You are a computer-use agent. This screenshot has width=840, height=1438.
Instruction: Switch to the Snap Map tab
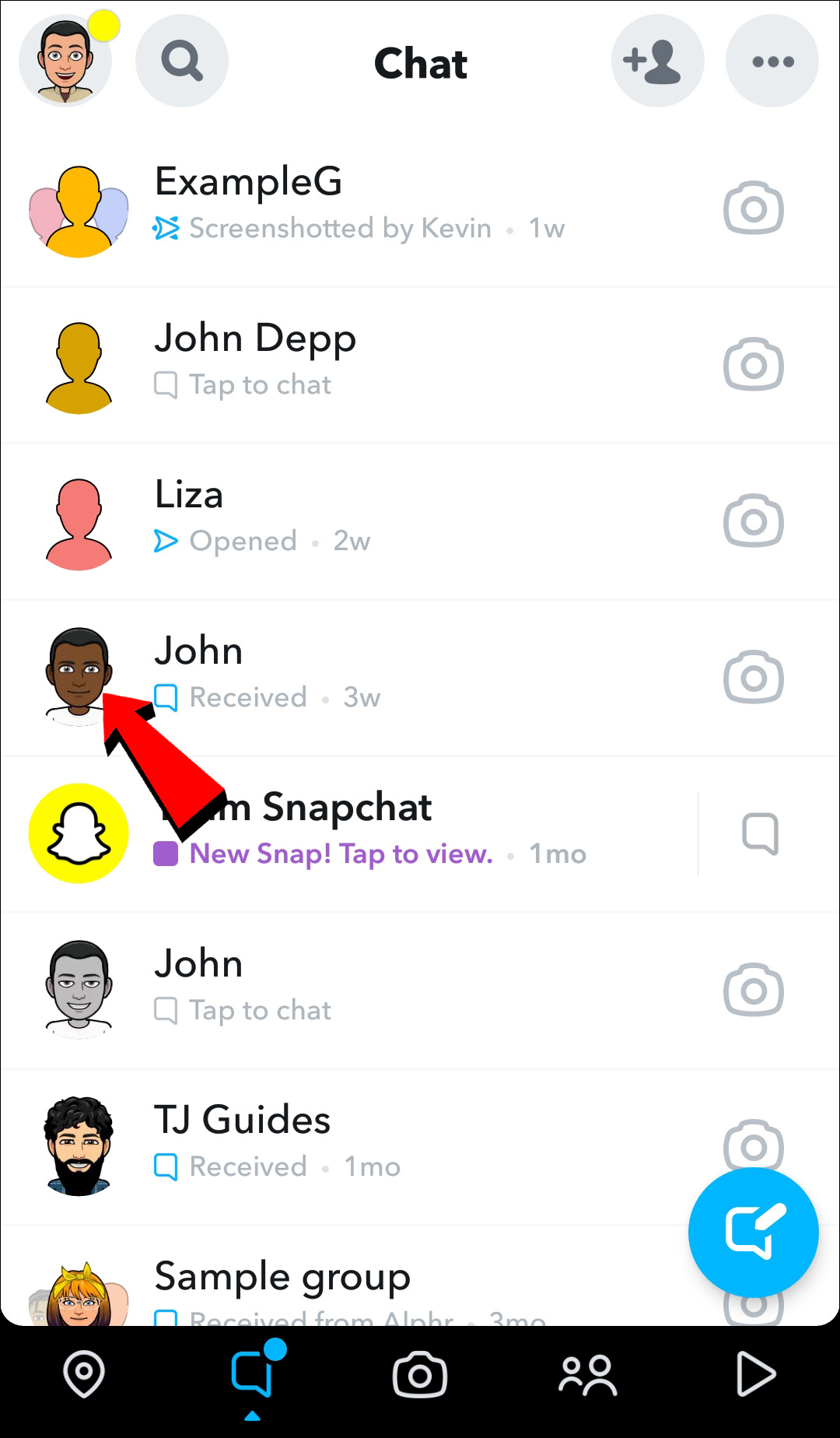pyautogui.click(x=84, y=1375)
